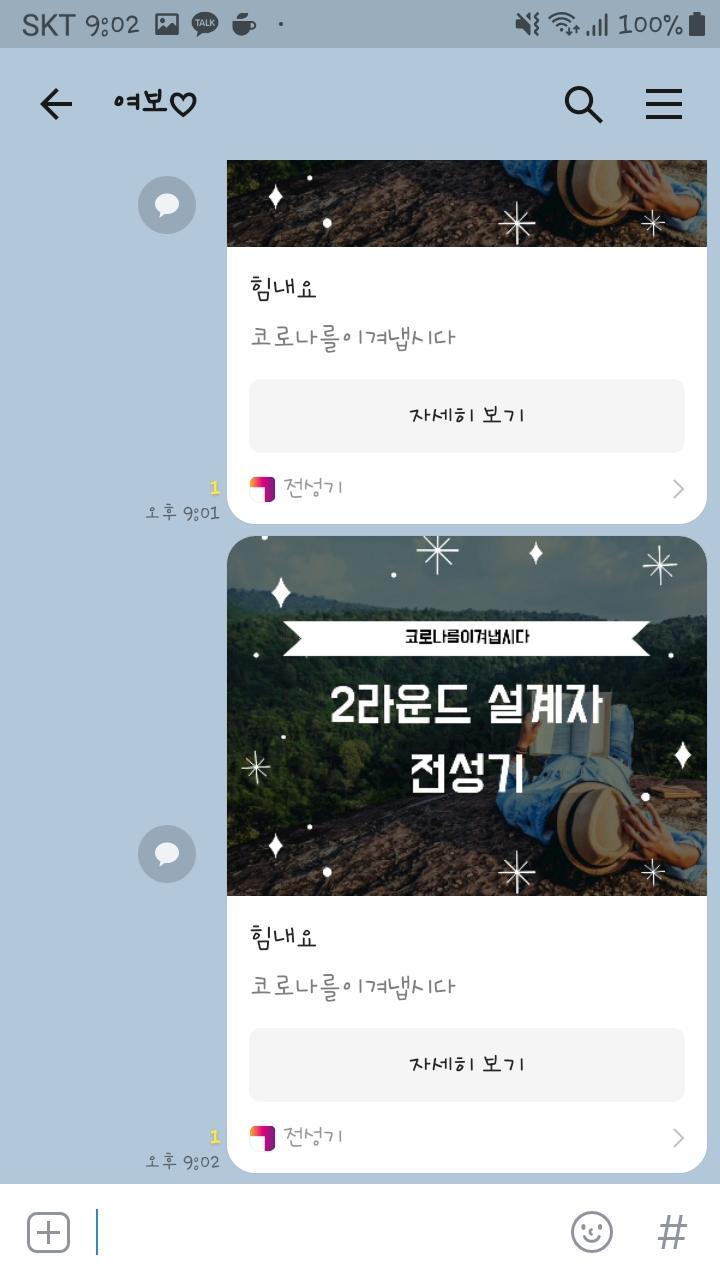Image resolution: width=720 pixels, height=1280 pixels.
Task: Open the chat room hamburger menu
Action: [x=664, y=104]
